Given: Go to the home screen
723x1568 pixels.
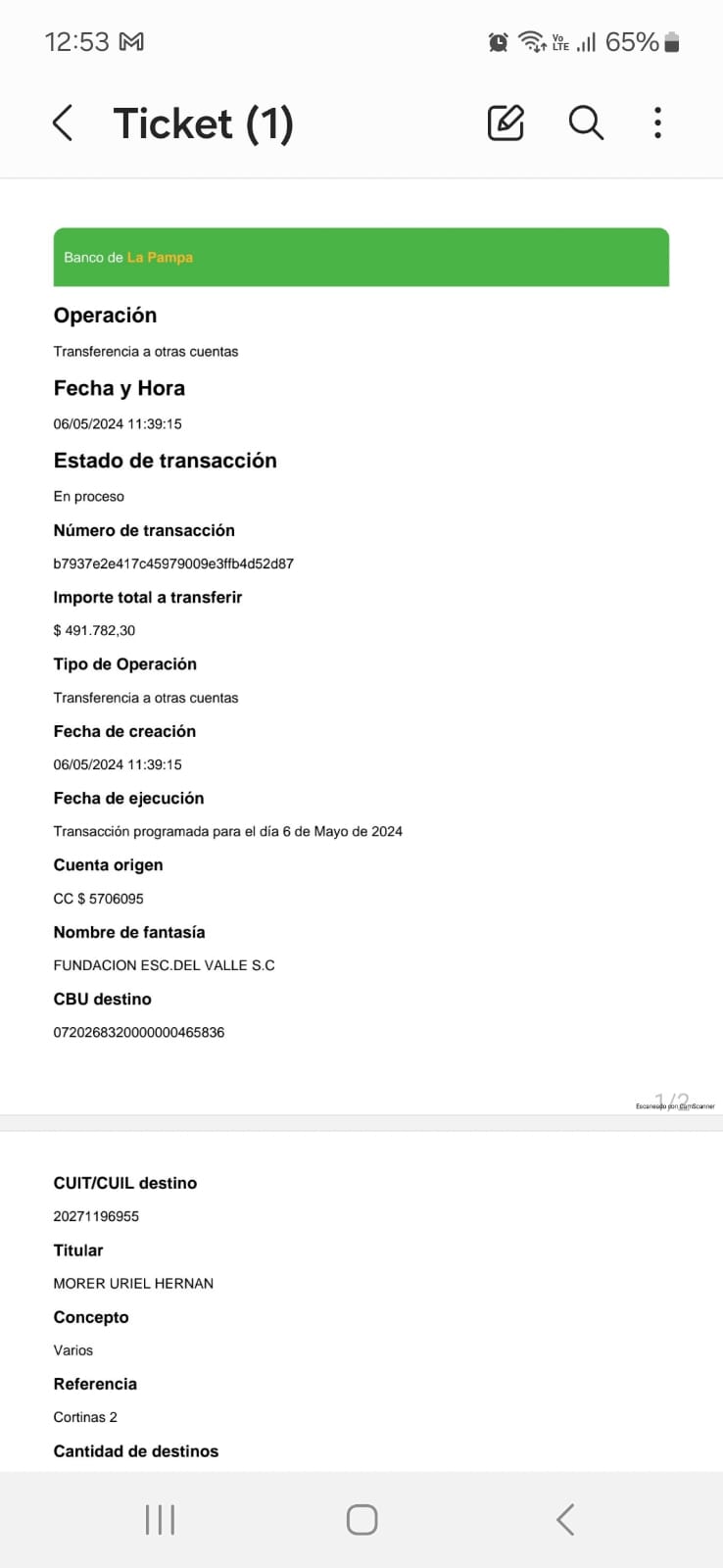Looking at the screenshot, I should click(x=361, y=1520).
